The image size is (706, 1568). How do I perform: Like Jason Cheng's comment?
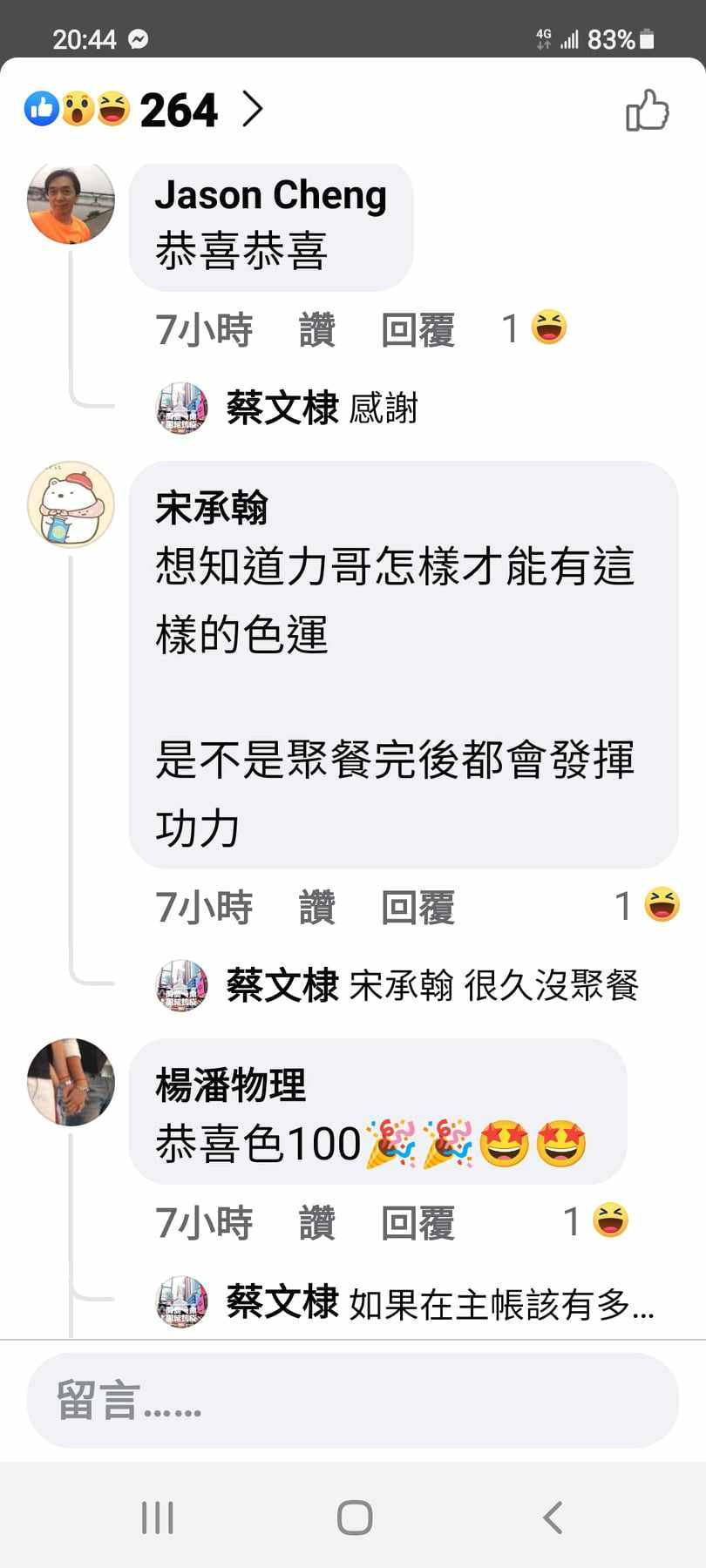pyautogui.click(x=316, y=330)
